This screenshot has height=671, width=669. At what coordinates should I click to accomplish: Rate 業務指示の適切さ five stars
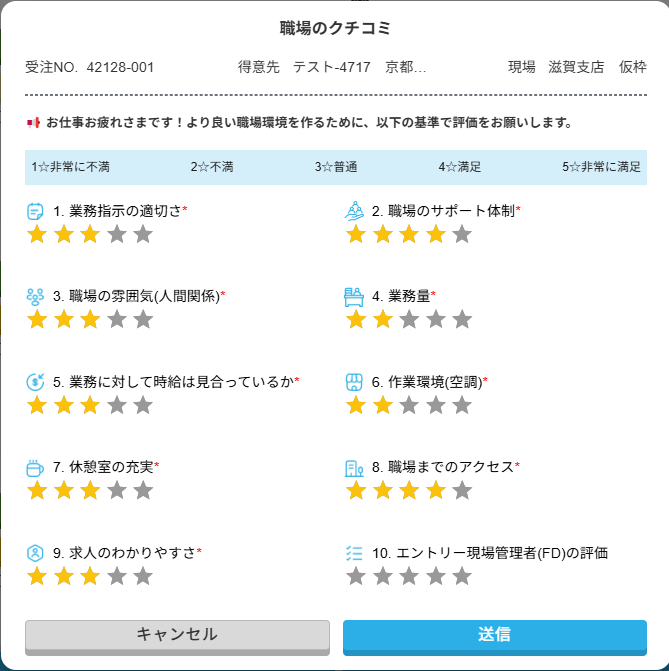pos(143,234)
